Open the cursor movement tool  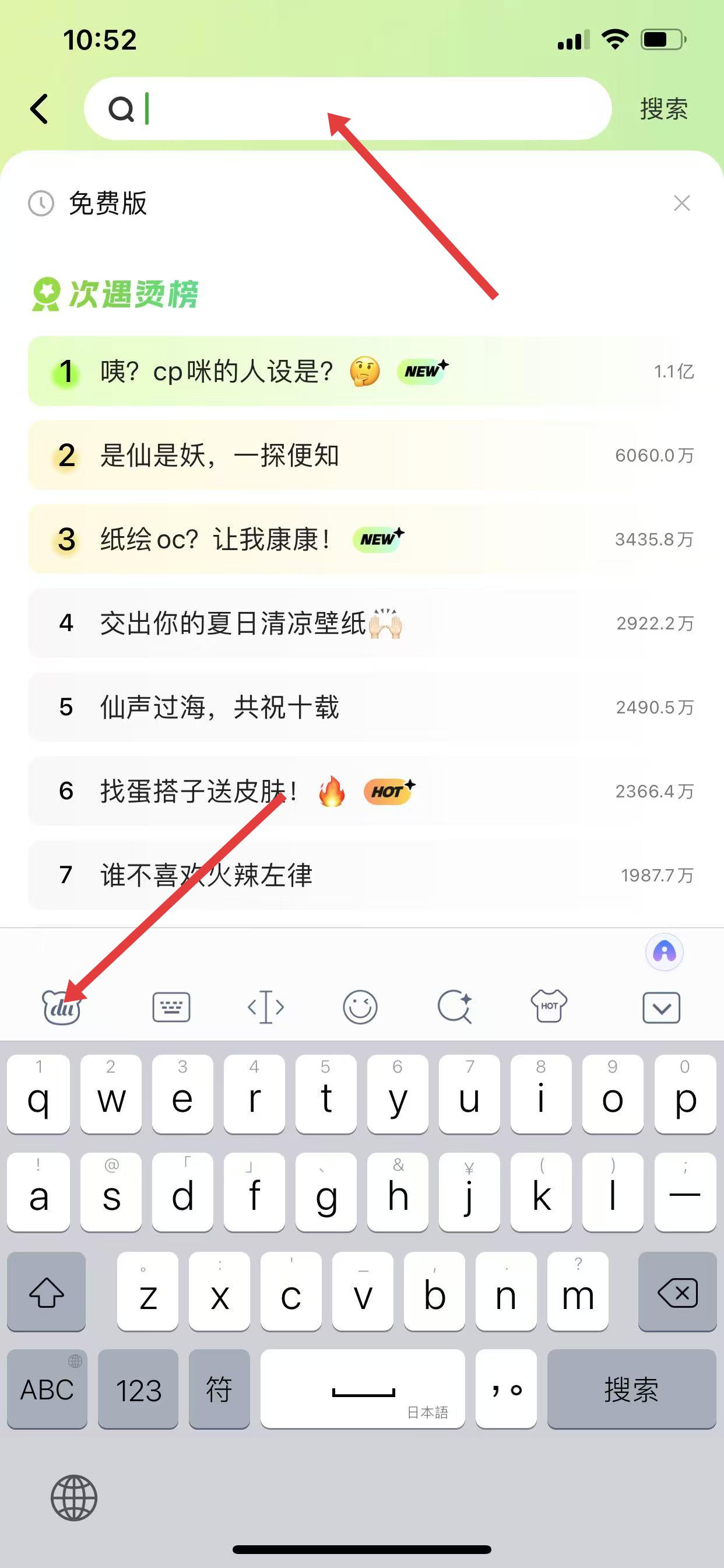pos(266,1007)
